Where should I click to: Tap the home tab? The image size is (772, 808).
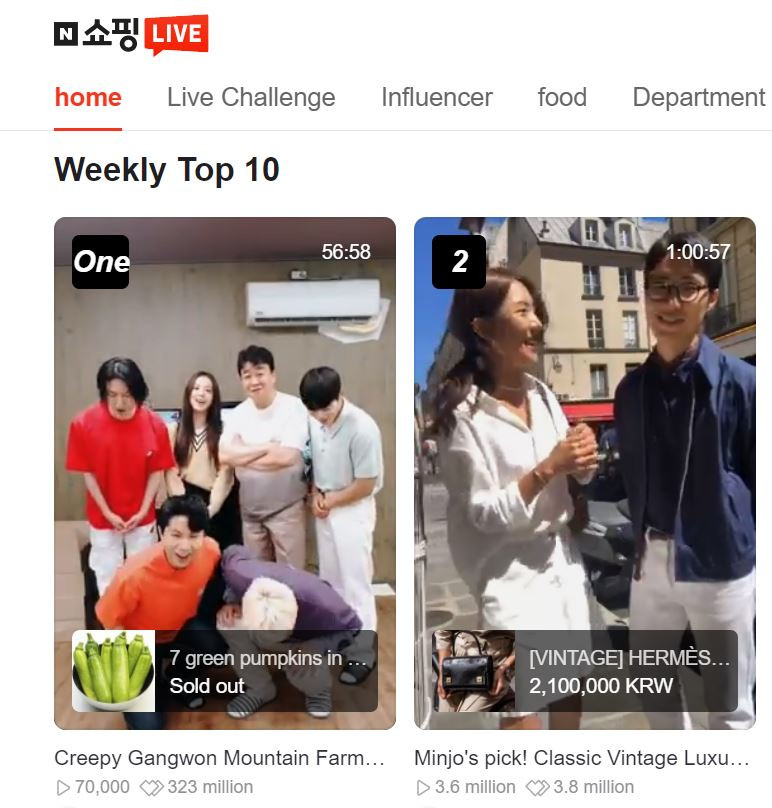[x=88, y=97]
